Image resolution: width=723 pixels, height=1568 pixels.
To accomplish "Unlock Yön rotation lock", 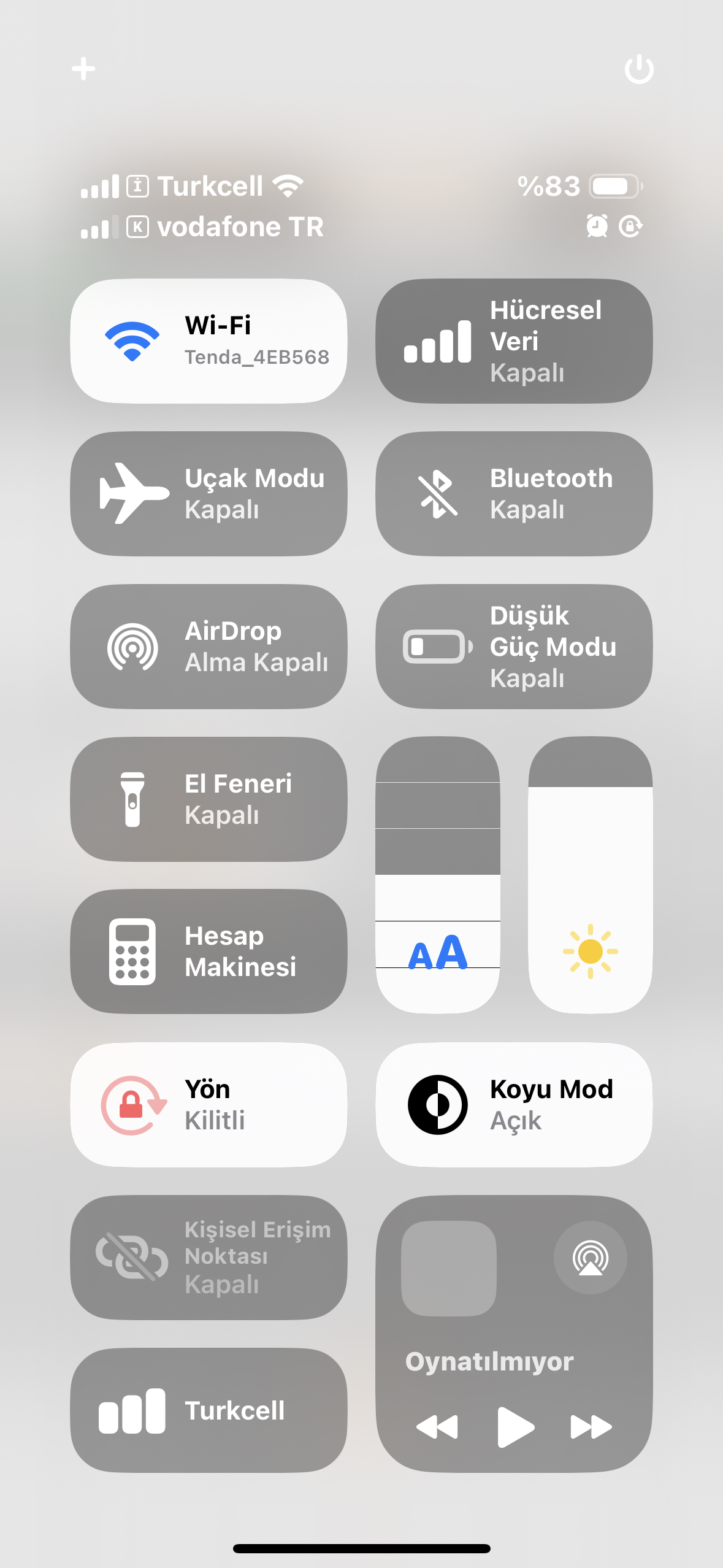I will coord(208,1105).
